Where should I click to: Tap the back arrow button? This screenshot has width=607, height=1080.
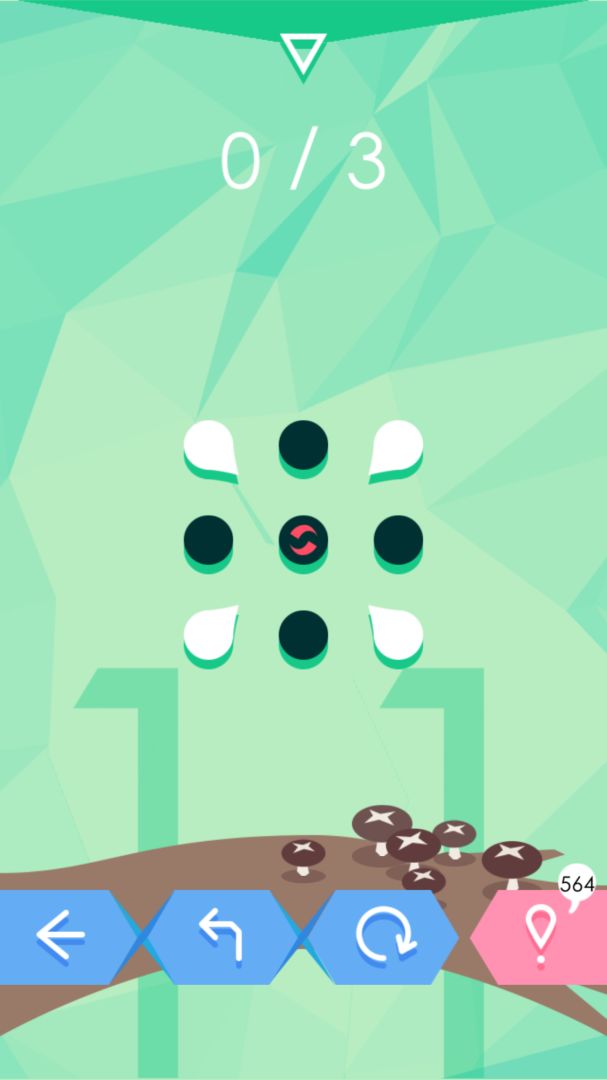coord(62,937)
